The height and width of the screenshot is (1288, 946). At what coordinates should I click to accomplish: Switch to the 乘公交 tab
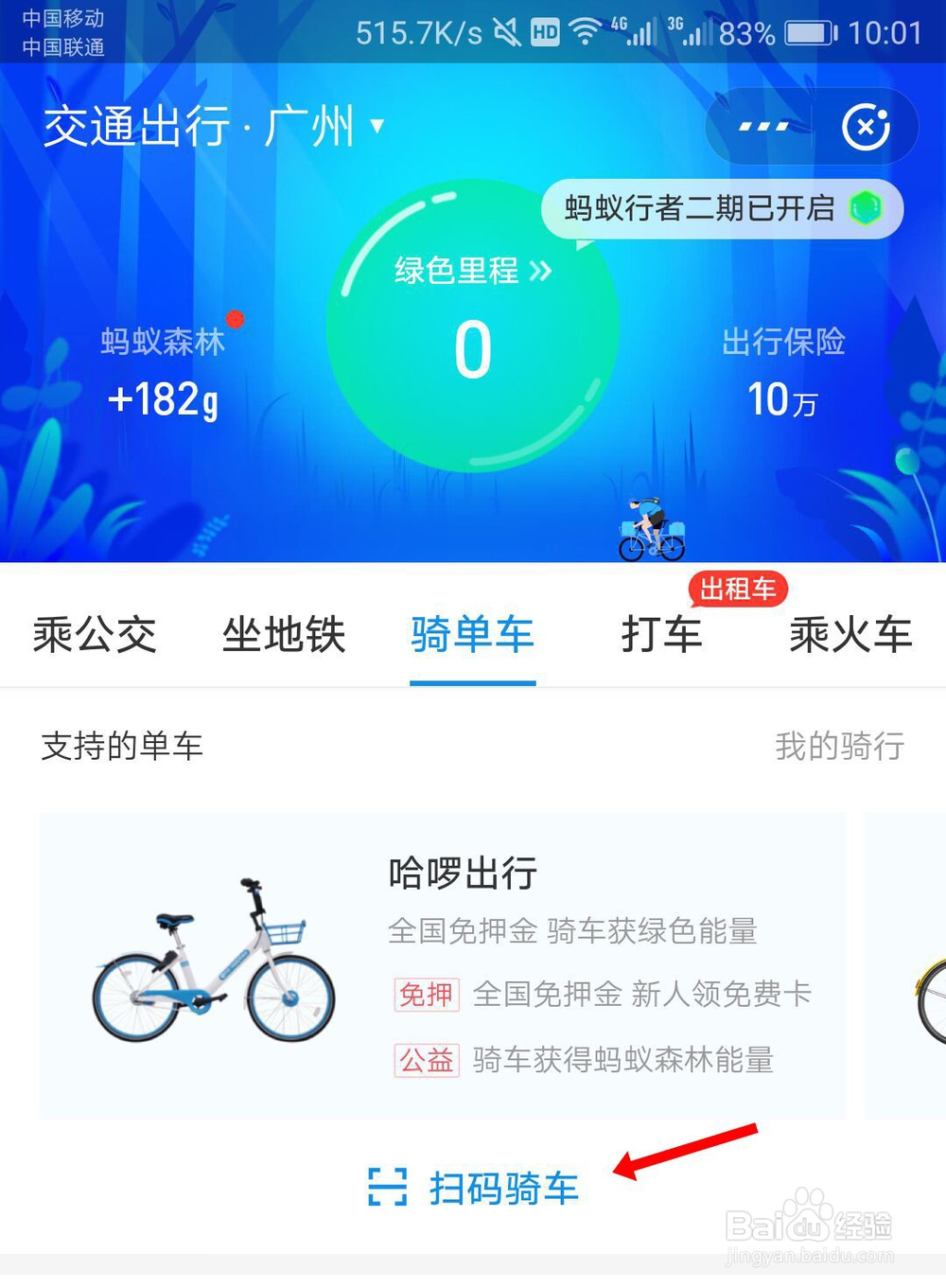(94, 636)
